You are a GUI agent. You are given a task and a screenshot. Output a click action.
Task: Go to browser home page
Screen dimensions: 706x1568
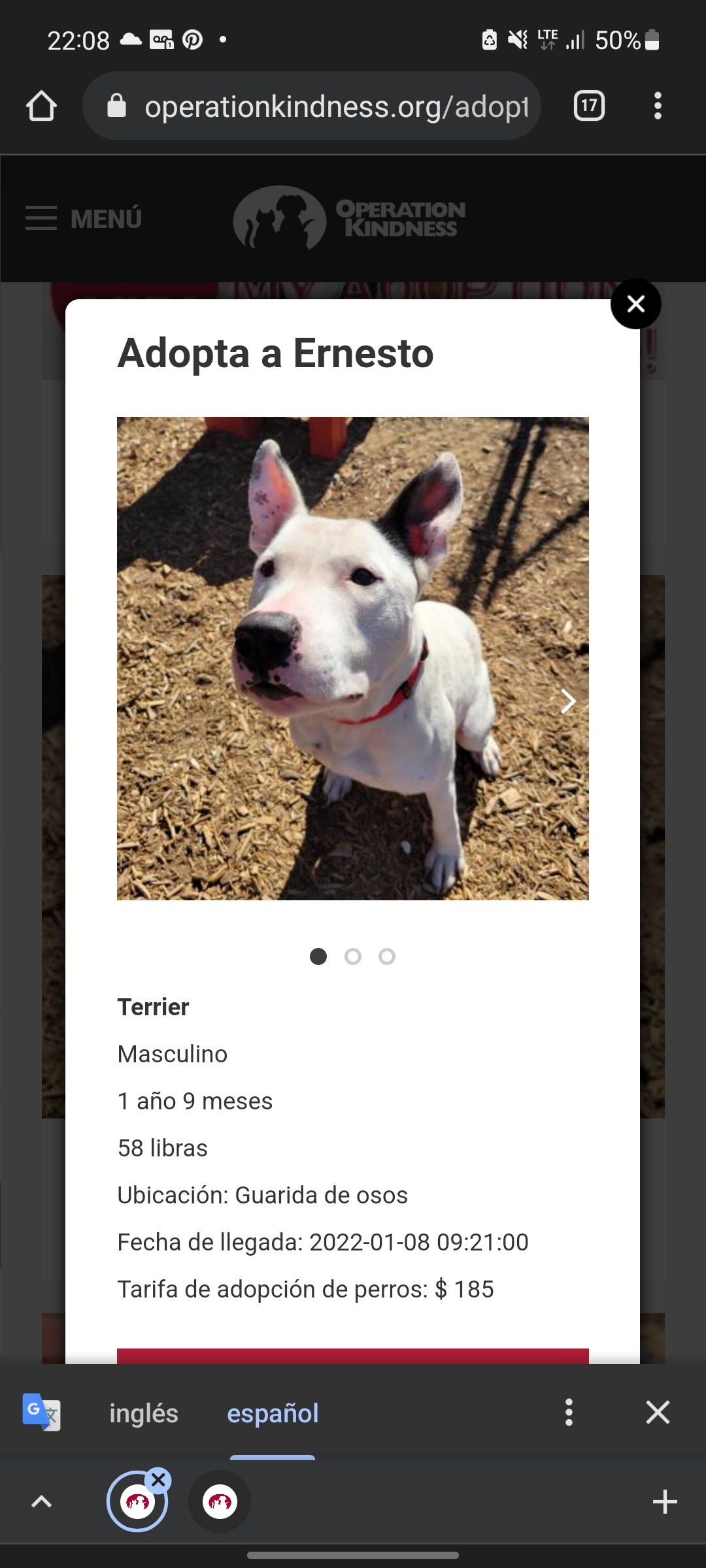tap(41, 106)
